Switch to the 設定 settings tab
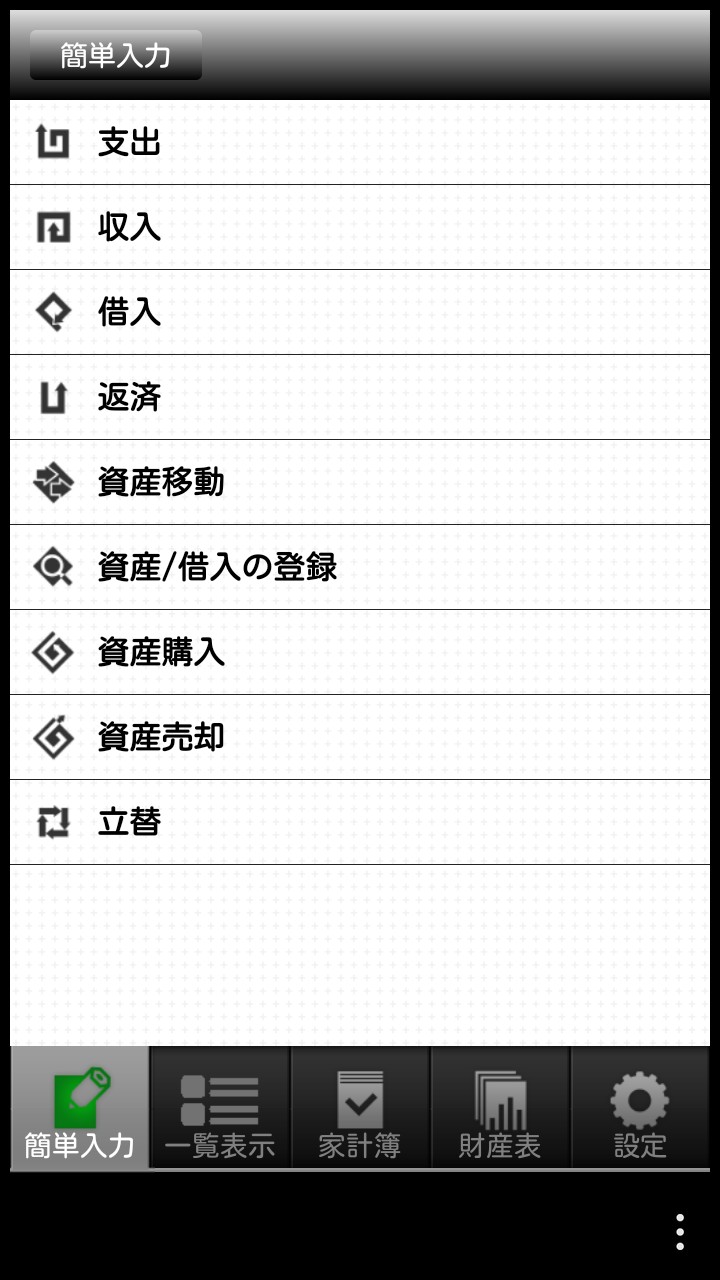Viewport: 720px width, 1280px height. 640,1108
